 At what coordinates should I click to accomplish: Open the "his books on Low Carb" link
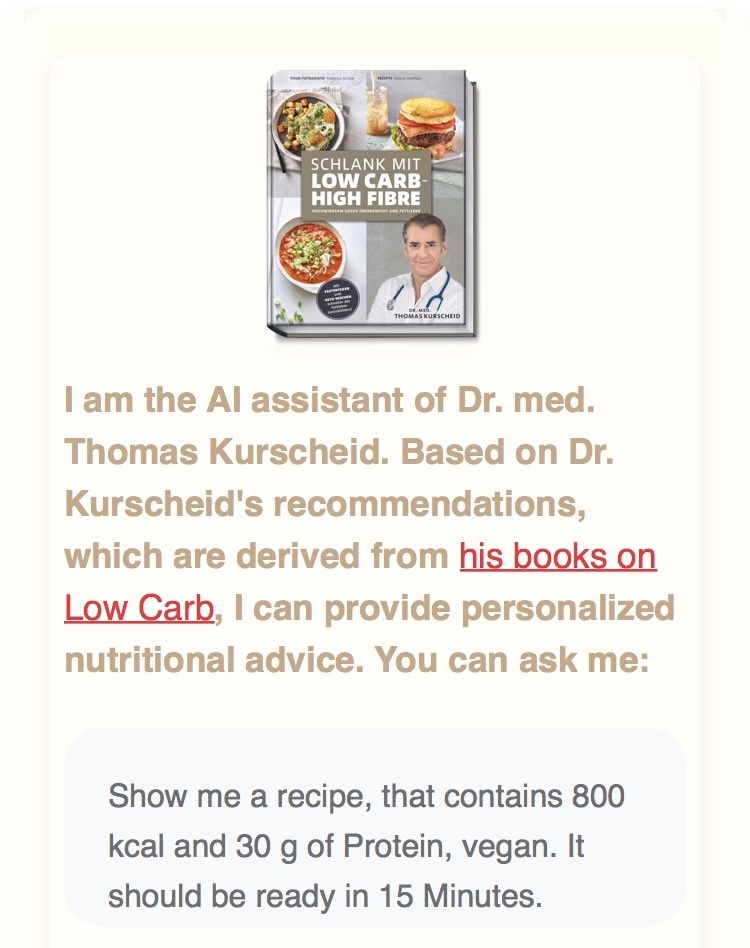click(x=557, y=557)
